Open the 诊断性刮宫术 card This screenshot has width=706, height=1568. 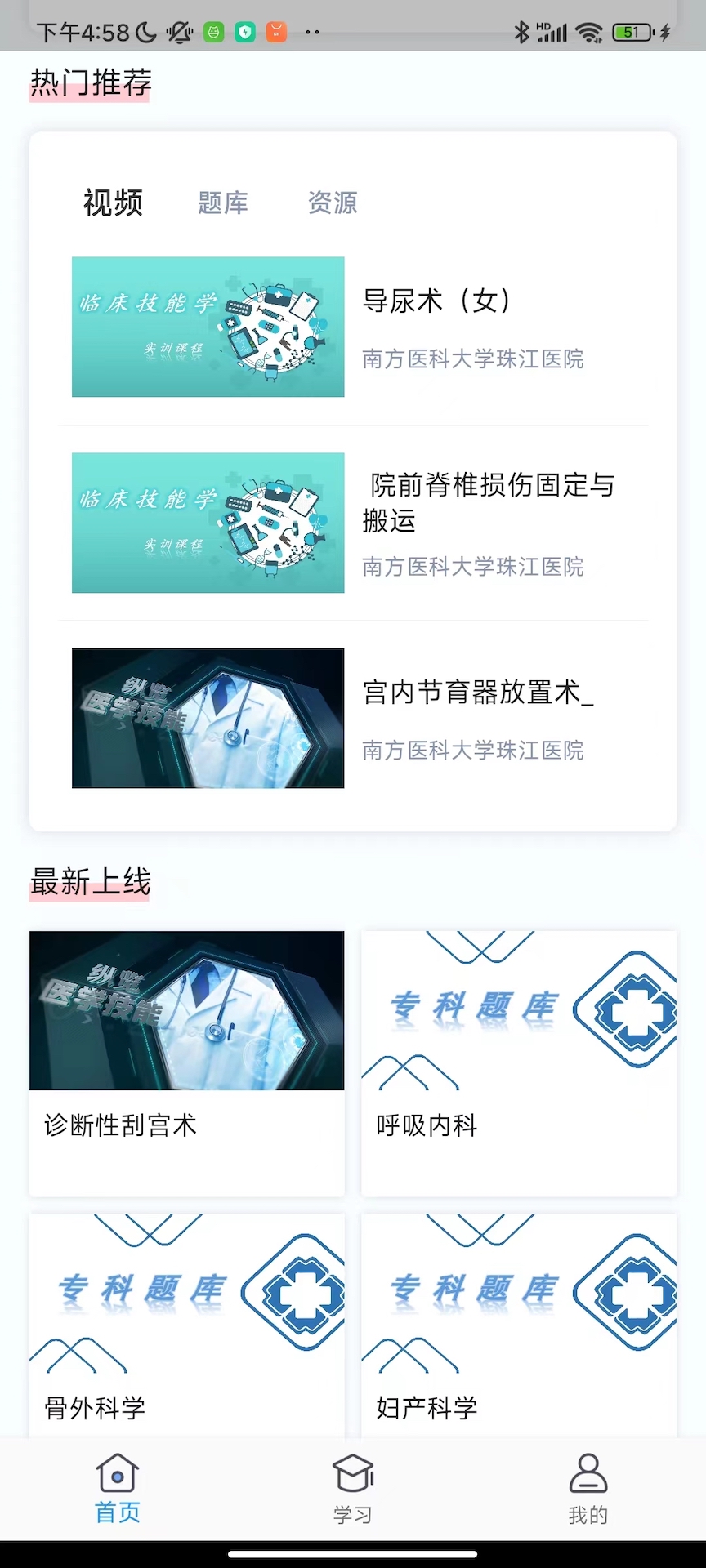pos(186,1062)
